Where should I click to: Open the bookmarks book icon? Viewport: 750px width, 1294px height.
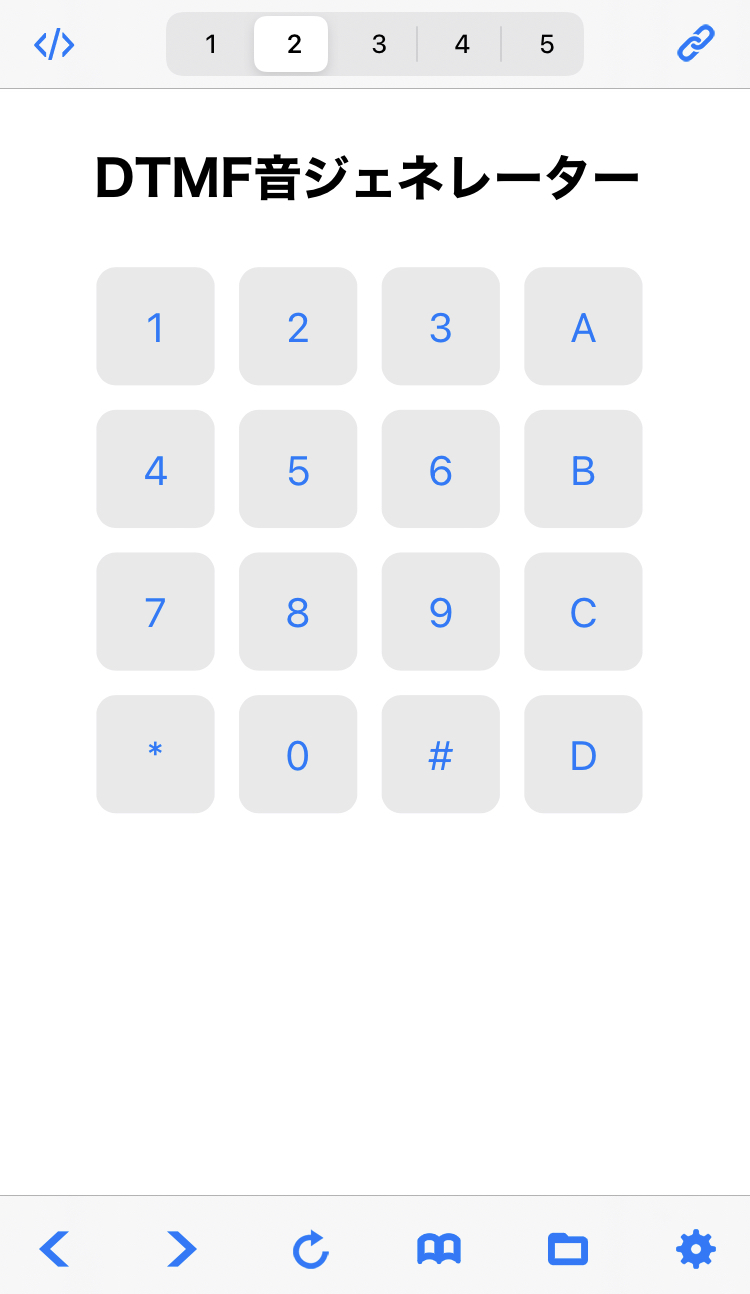coord(439,1249)
